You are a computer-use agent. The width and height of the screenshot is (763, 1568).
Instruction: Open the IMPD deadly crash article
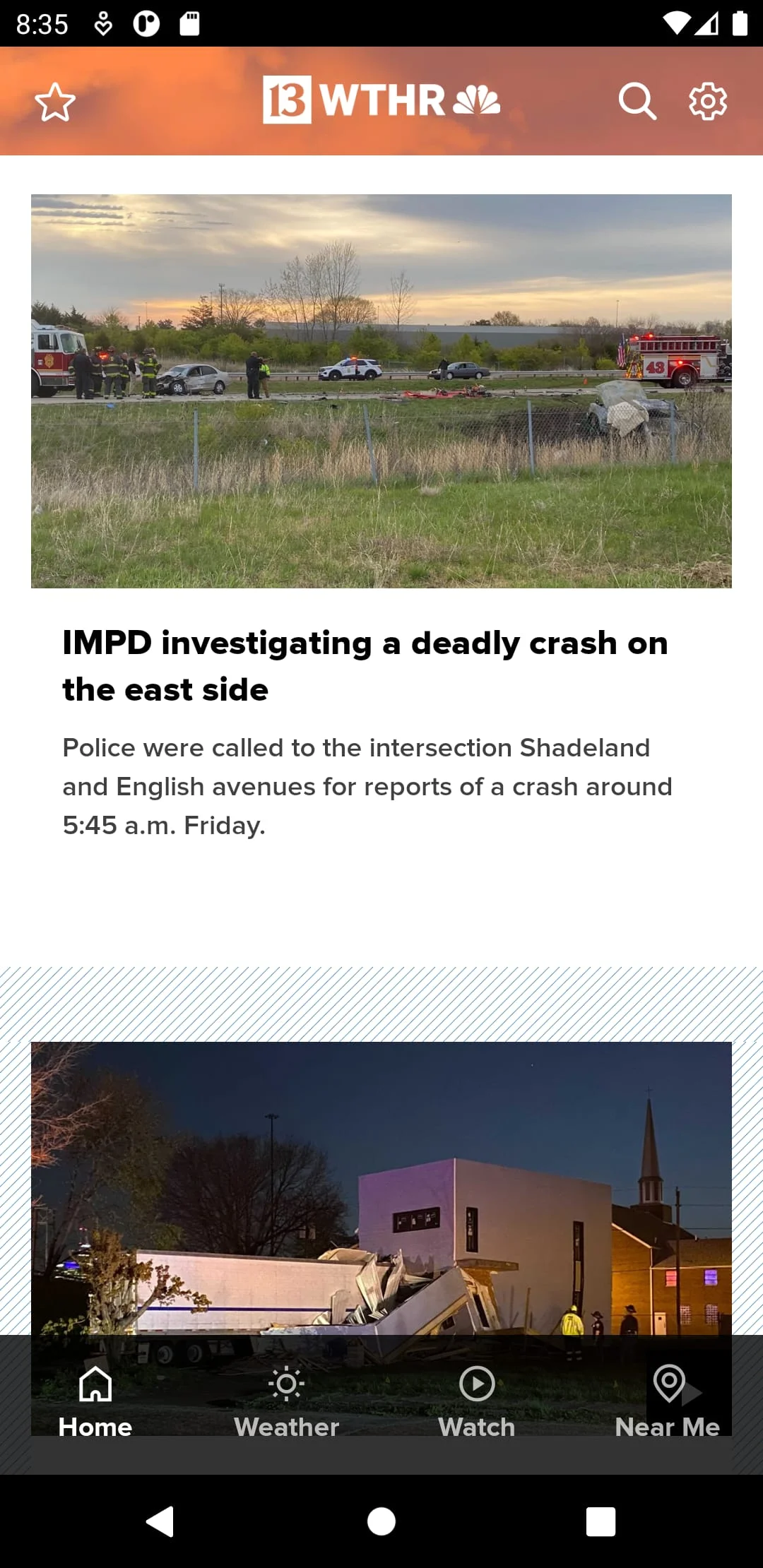tap(365, 665)
